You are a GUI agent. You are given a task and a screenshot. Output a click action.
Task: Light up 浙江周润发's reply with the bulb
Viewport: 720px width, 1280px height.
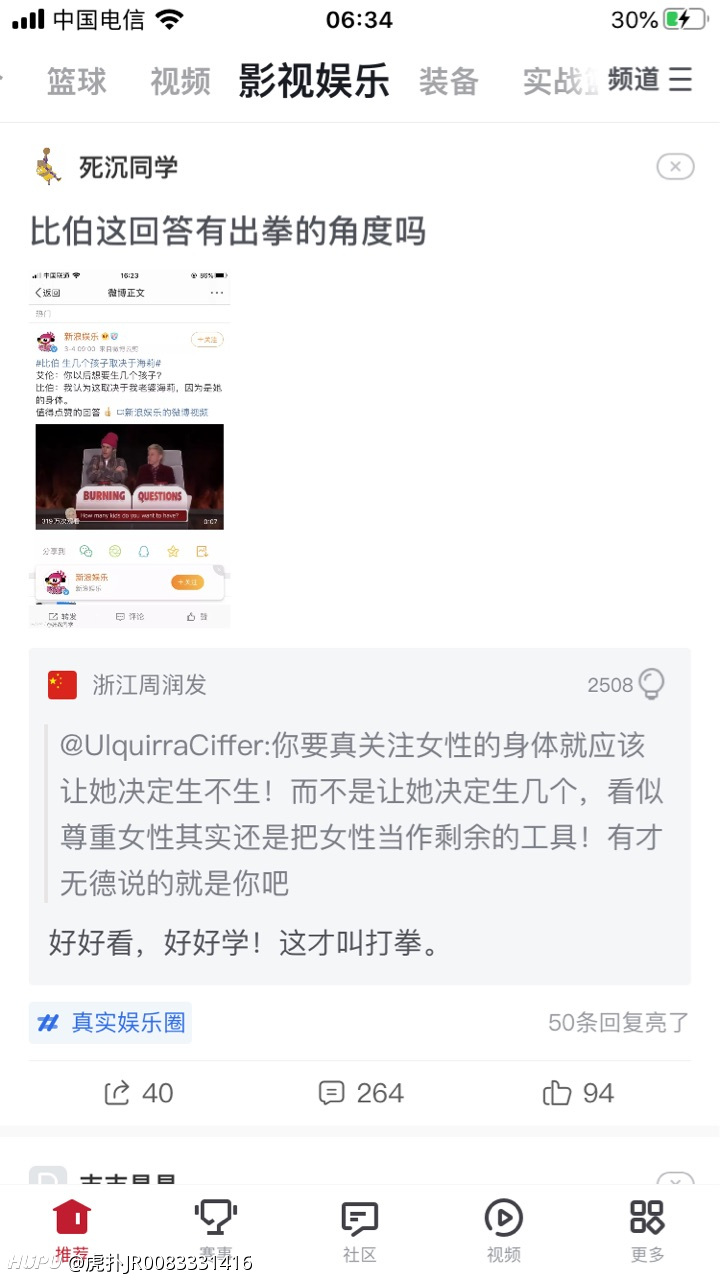[652, 684]
